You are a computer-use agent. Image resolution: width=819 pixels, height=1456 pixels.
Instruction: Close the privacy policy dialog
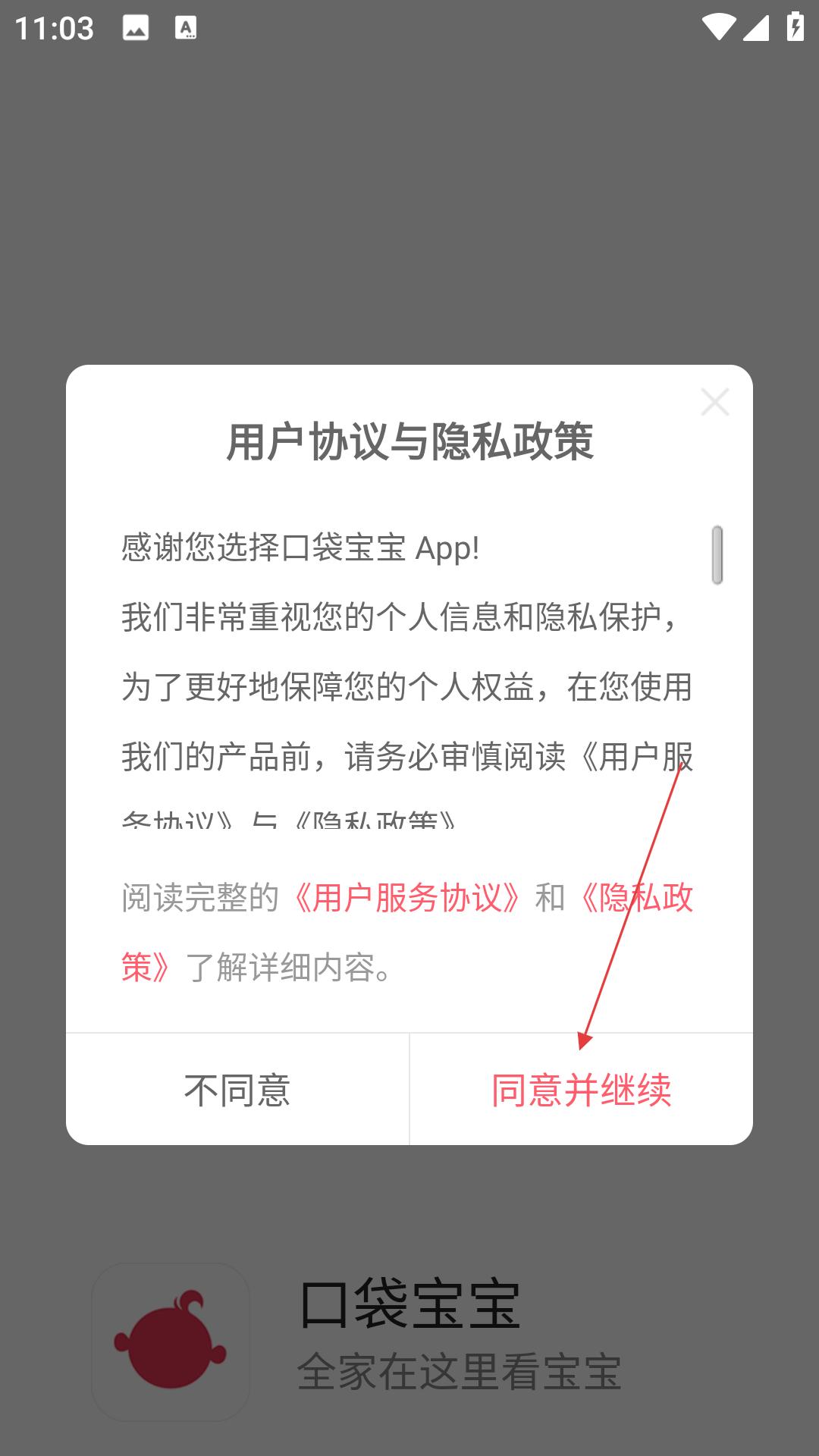point(714,402)
